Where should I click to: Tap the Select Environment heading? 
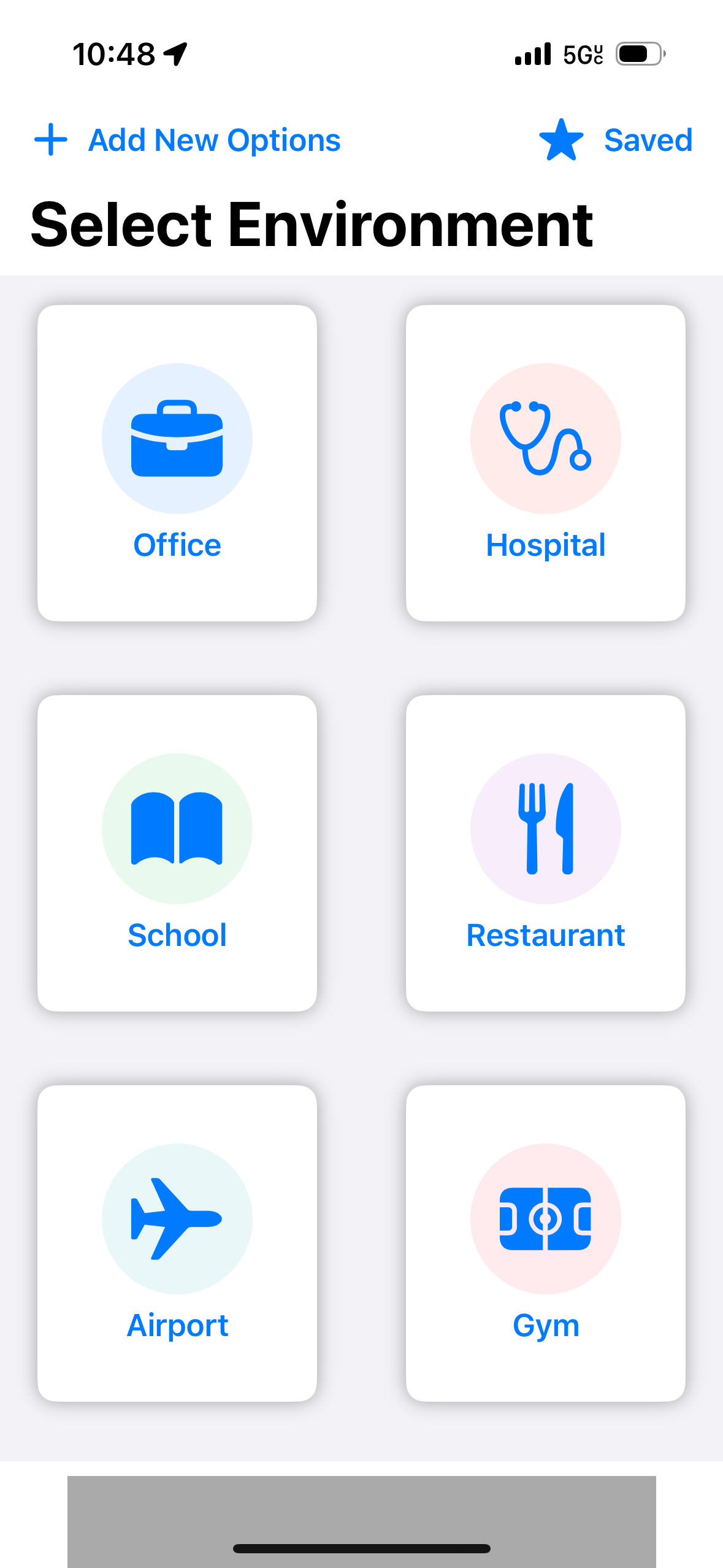(312, 224)
